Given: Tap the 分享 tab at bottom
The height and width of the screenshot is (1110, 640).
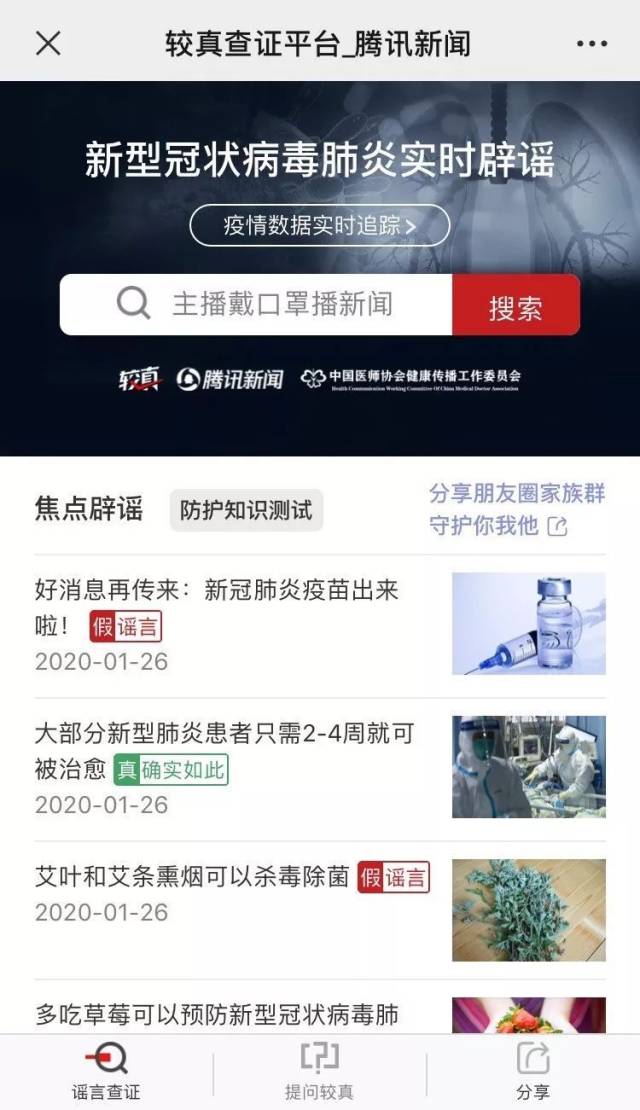Looking at the screenshot, I should (533, 1072).
